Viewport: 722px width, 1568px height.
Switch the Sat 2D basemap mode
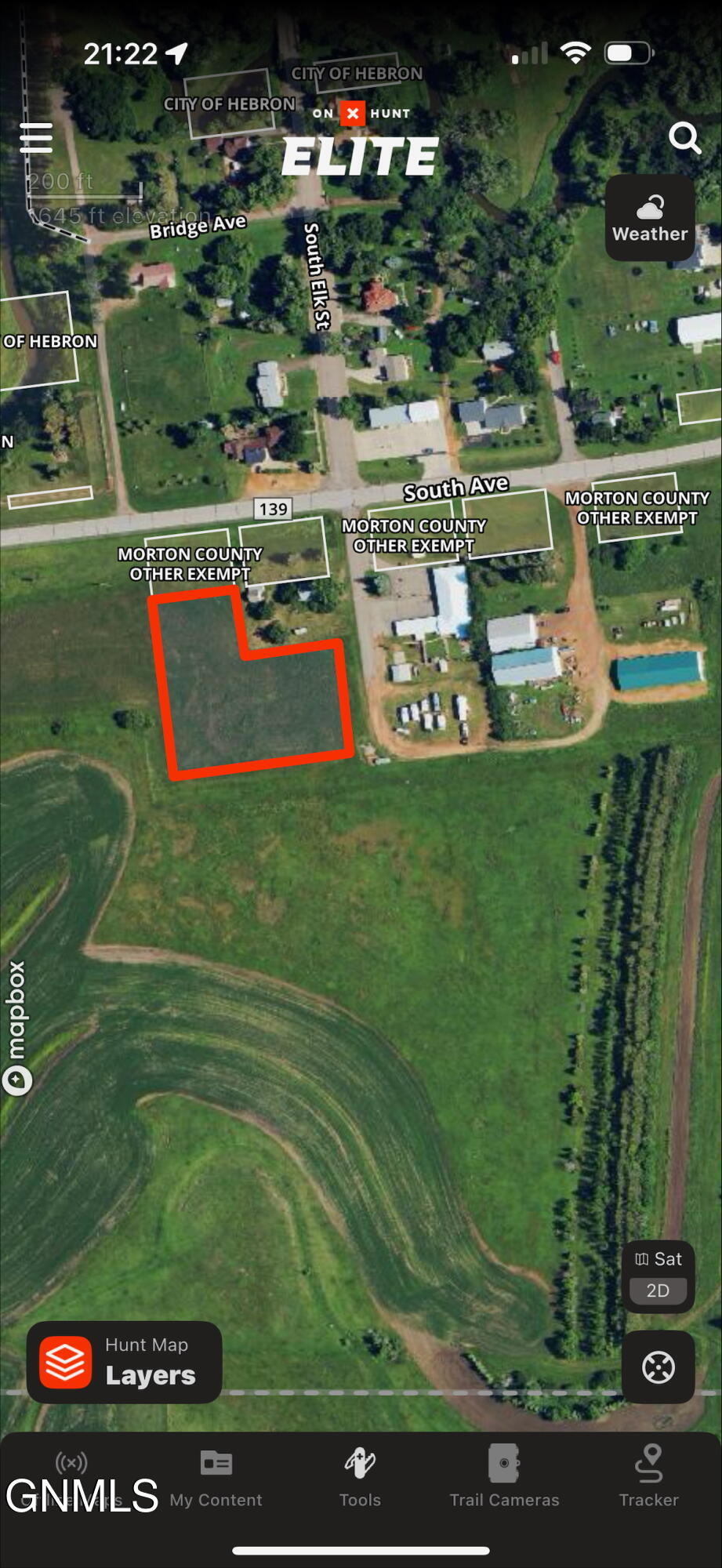click(658, 1276)
